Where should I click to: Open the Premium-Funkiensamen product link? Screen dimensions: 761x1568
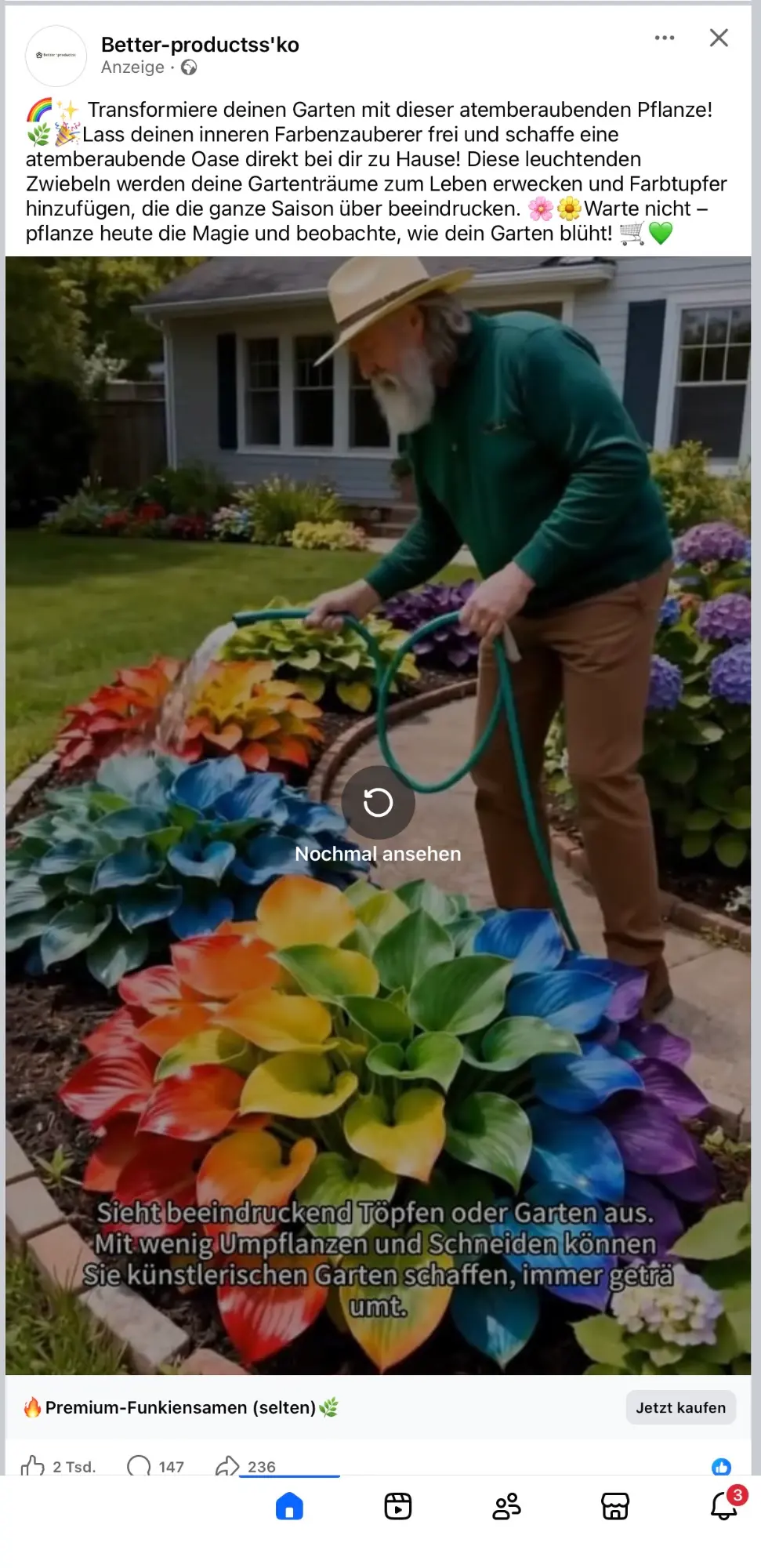click(x=180, y=1407)
